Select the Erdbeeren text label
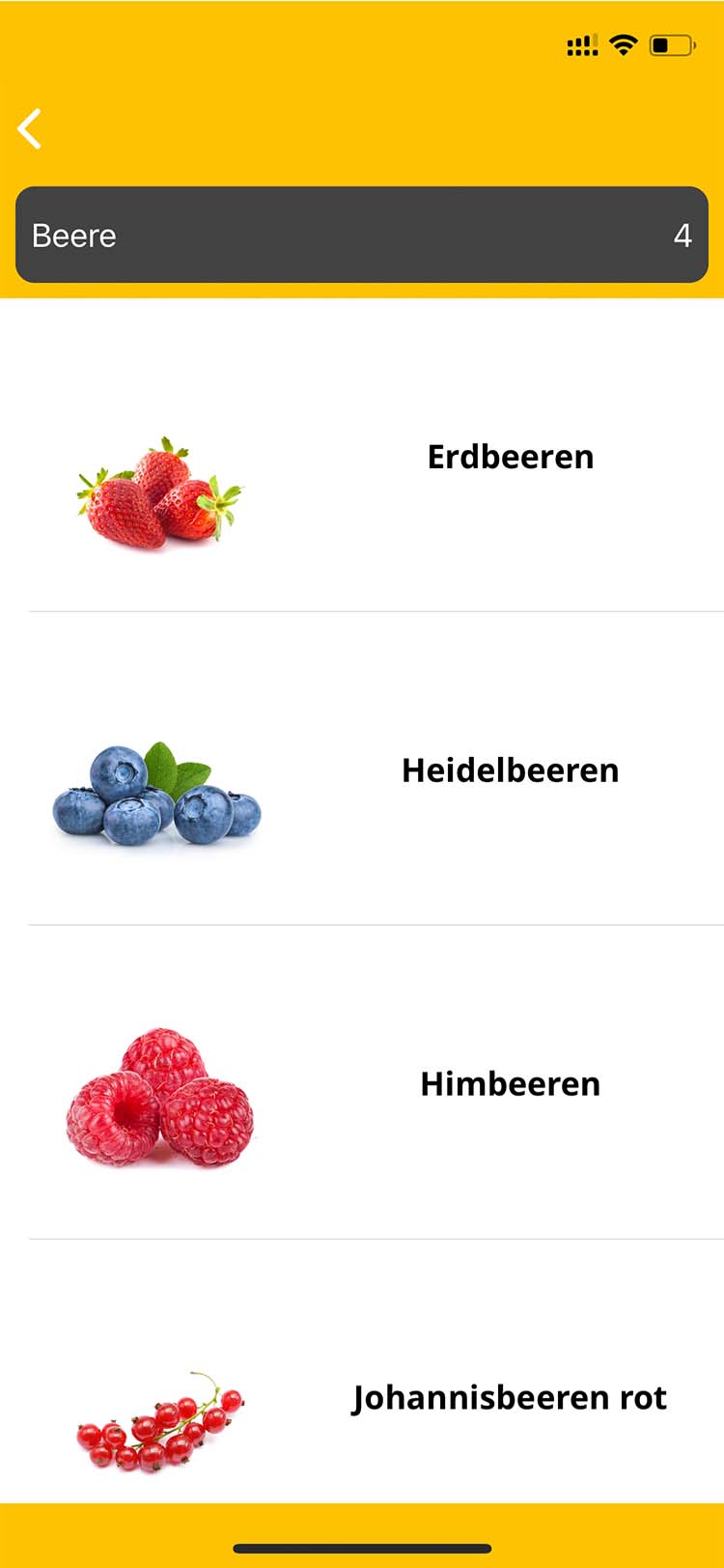The height and width of the screenshot is (1568, 724). [x=512, y=457]
